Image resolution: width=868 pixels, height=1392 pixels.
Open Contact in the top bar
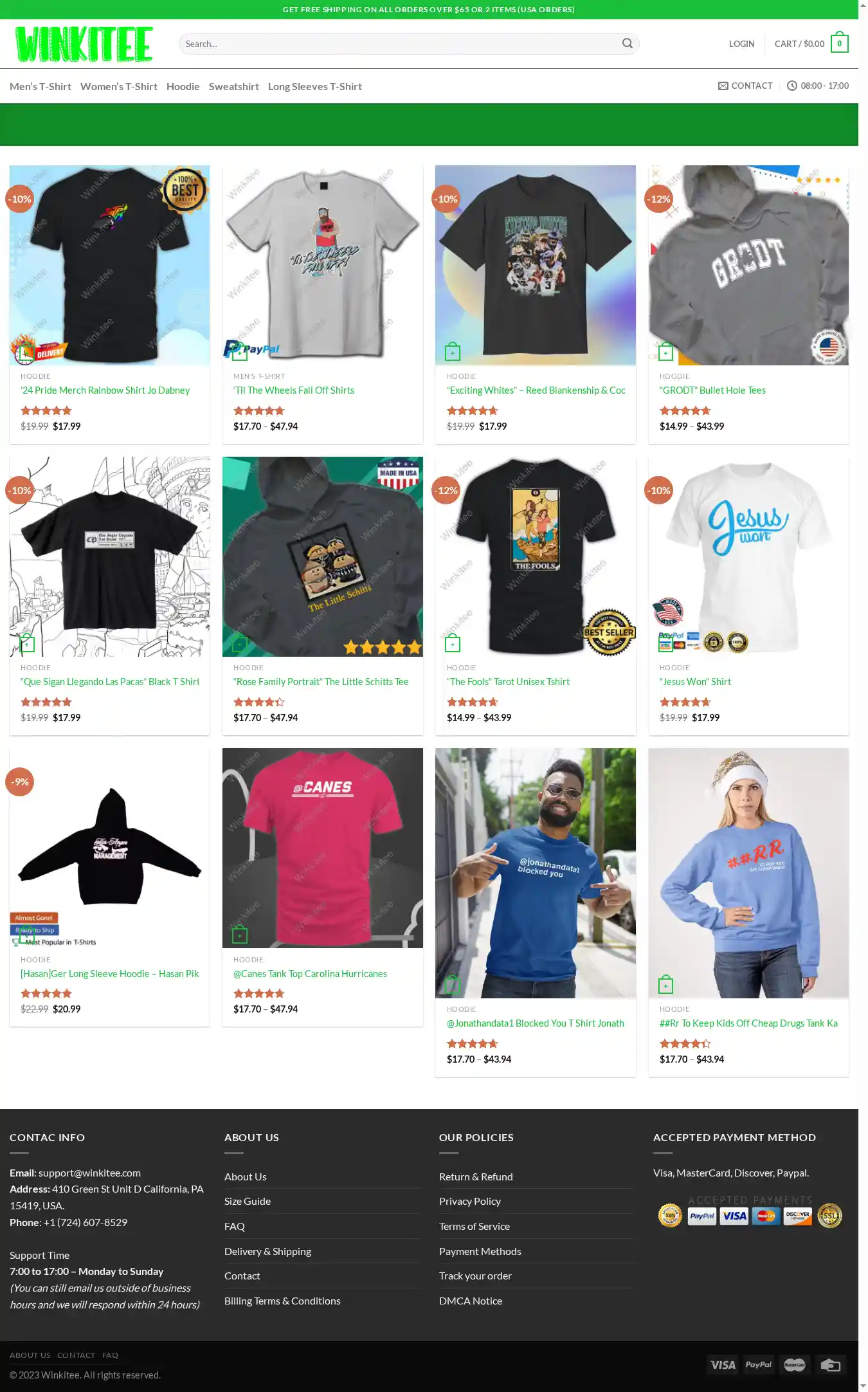745,86
